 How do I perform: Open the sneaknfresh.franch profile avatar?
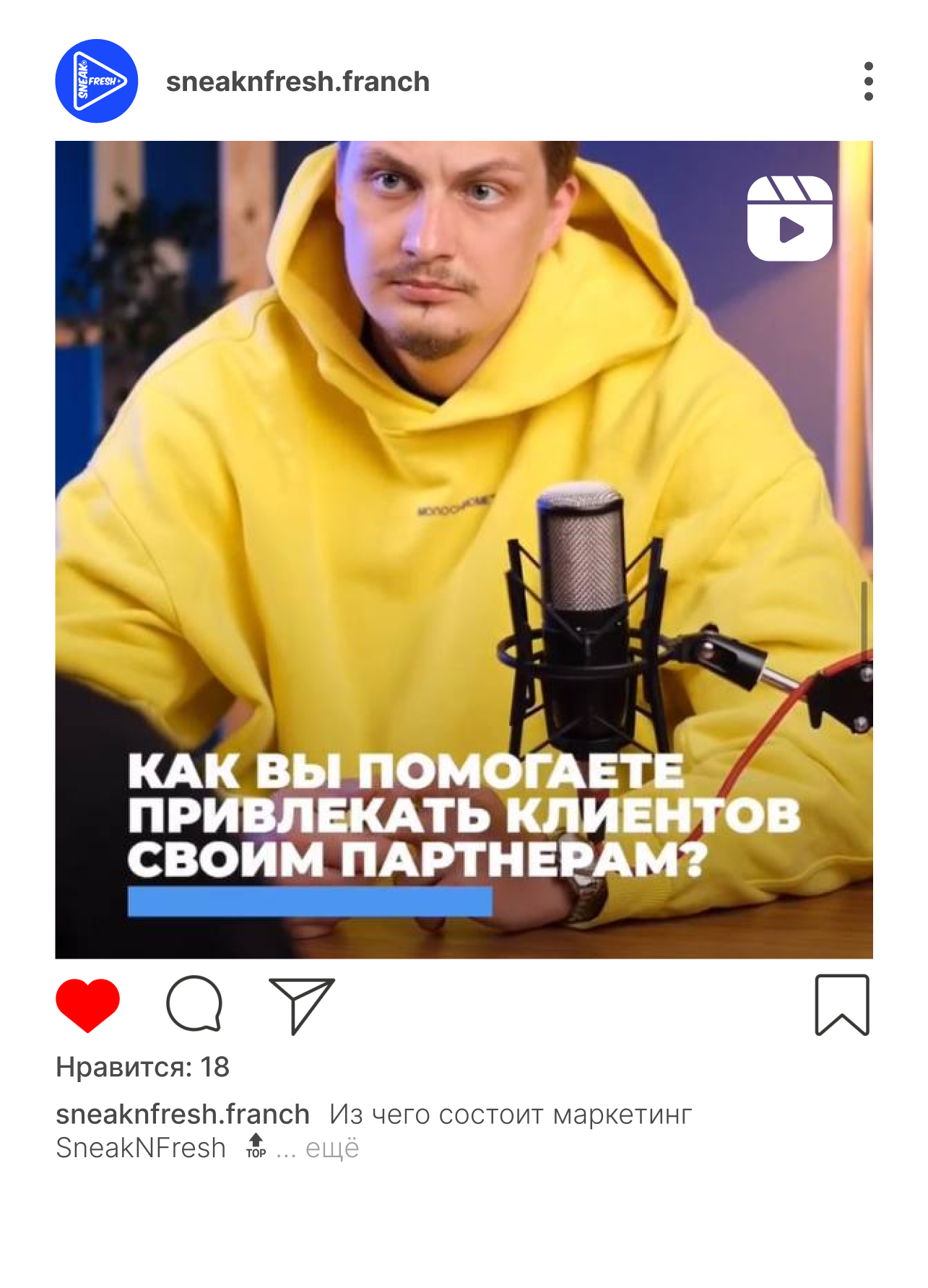point(96,82)
